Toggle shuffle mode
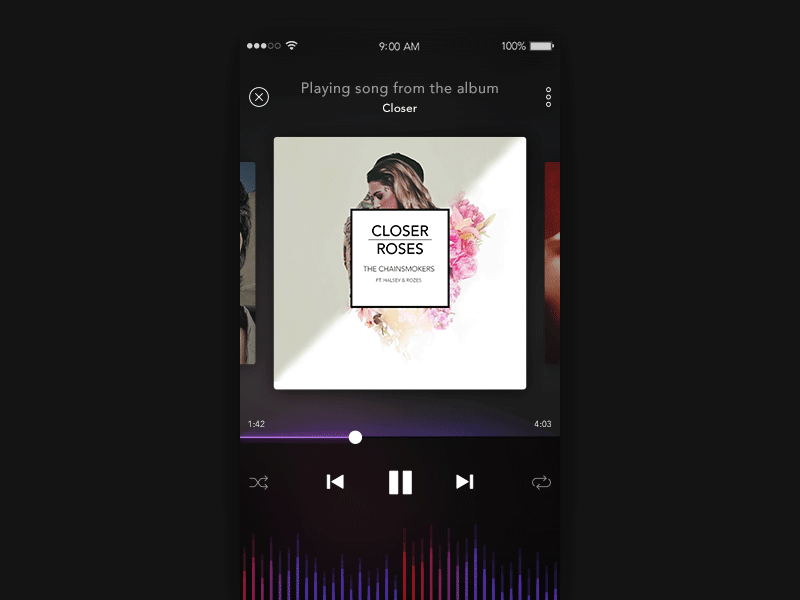 (x=259, y=483)
